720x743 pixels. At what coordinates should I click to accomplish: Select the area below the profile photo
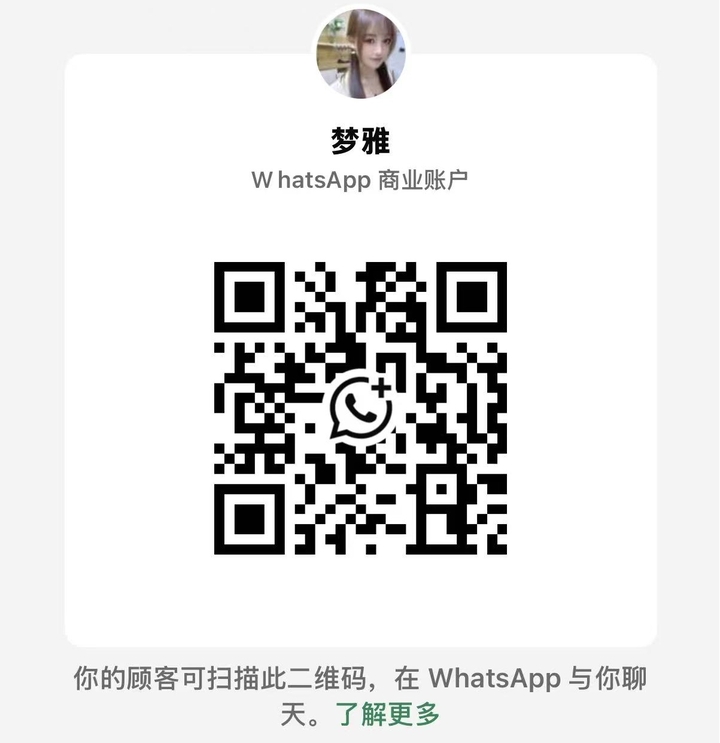[x=358, y=110]
